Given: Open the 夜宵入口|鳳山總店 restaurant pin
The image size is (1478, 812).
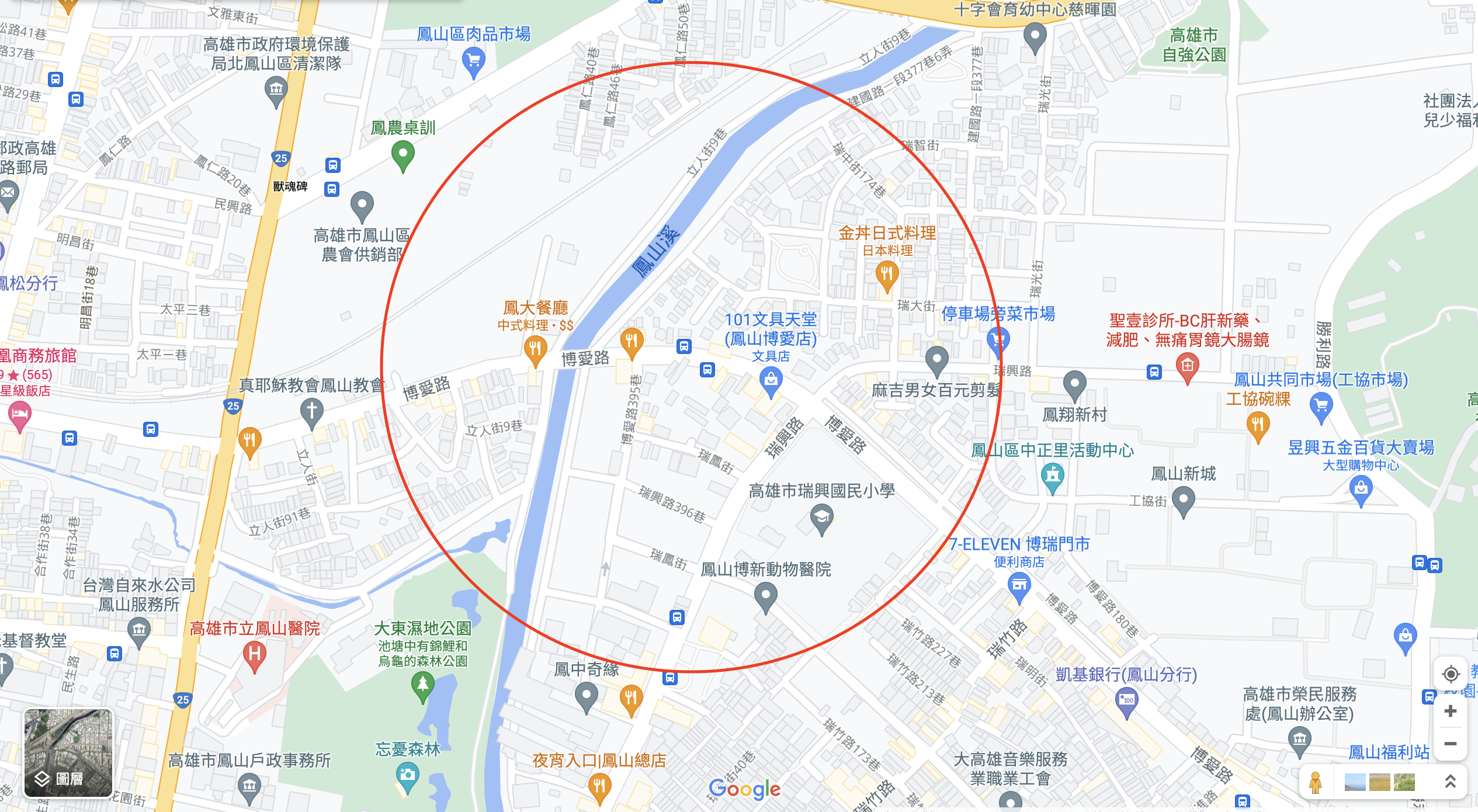Looking at the screenshot, I should pos(599,786).
